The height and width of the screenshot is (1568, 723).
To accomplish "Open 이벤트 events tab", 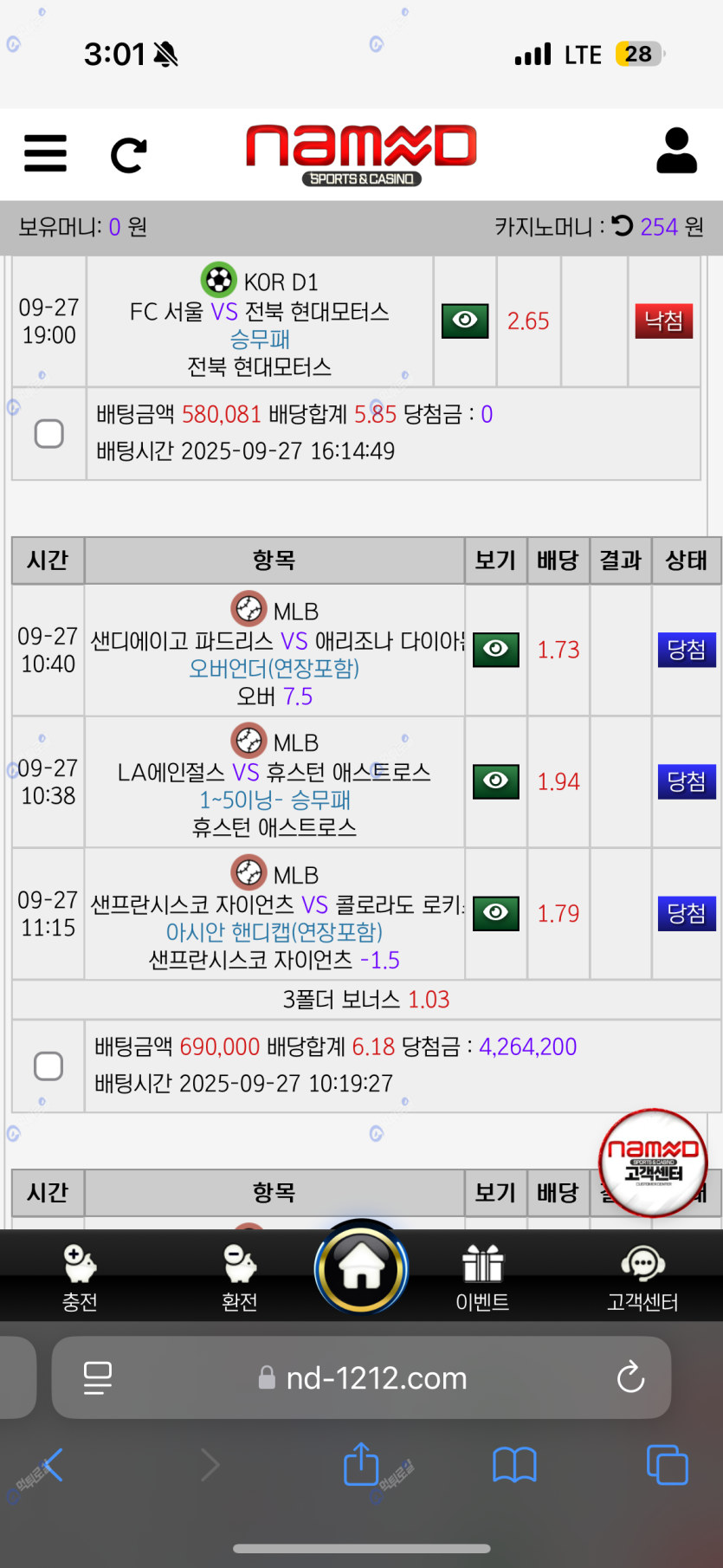I will click(x=482, y=1277).
